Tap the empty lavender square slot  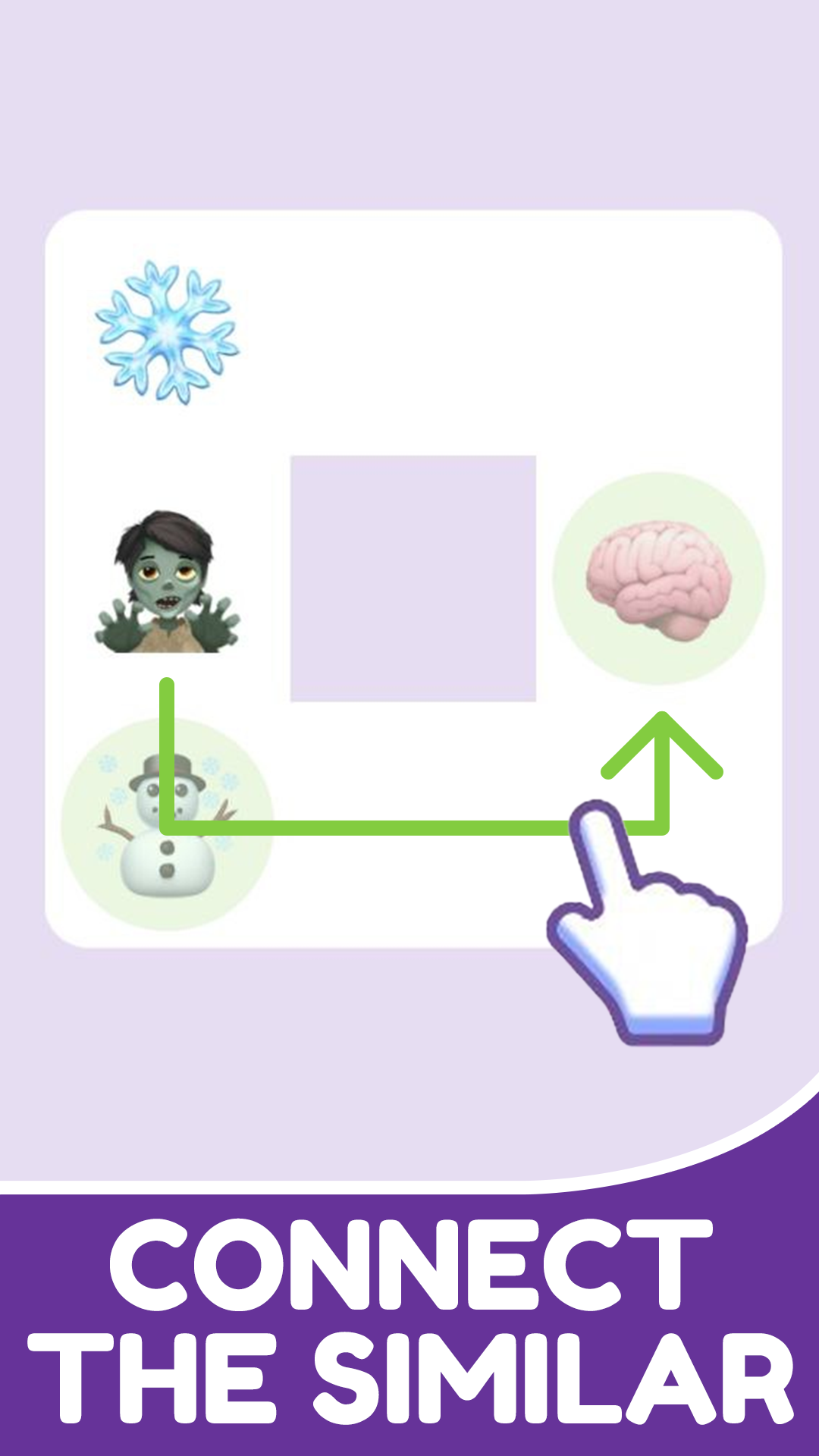point(413,576)
